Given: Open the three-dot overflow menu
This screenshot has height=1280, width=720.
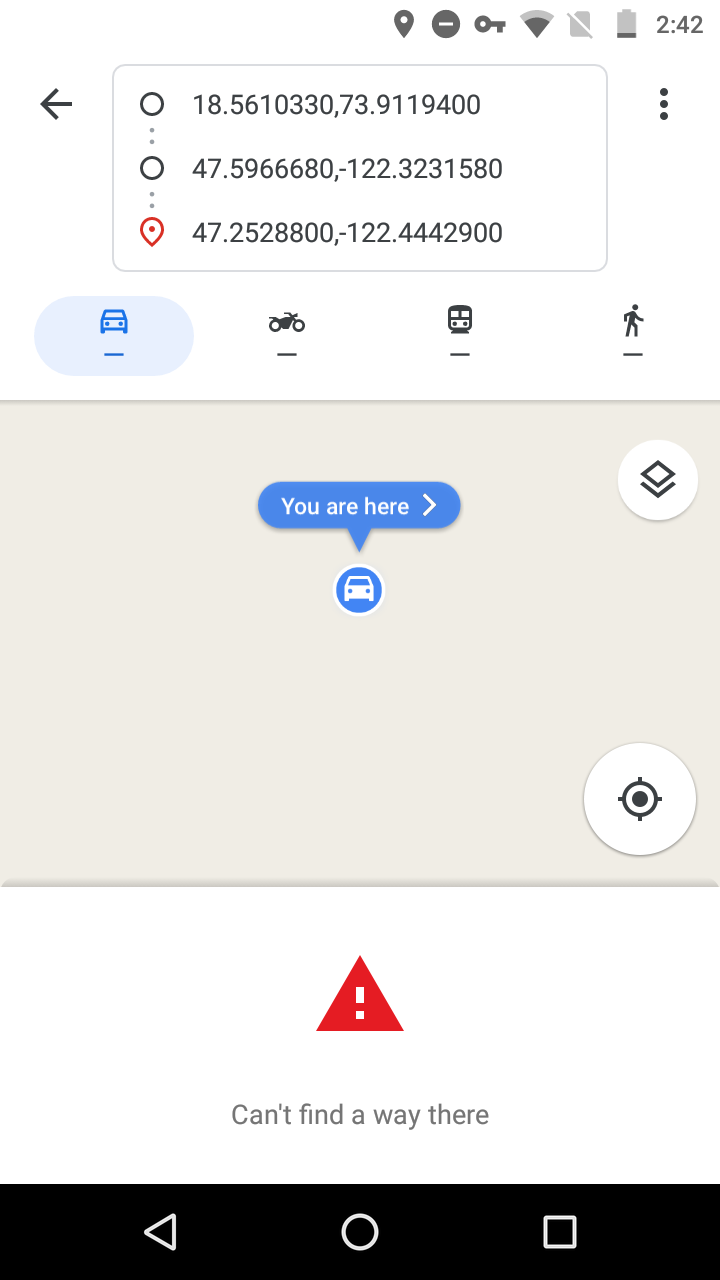Looking at the screenshot, I should click(664, 104).
